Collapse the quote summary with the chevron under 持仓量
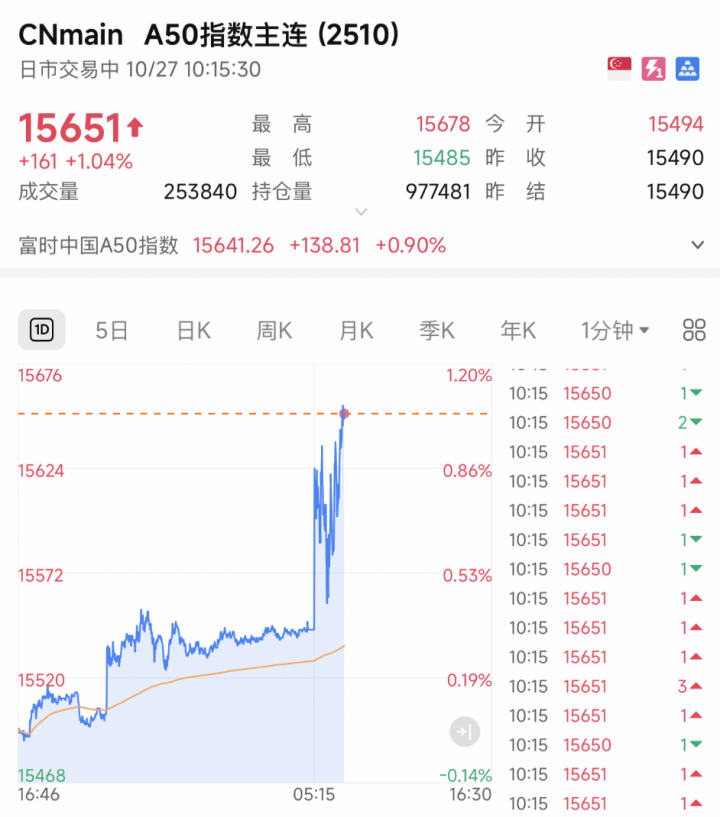This screenshot has width=720, height=817. pyautogui.click(x=360, y=211)
